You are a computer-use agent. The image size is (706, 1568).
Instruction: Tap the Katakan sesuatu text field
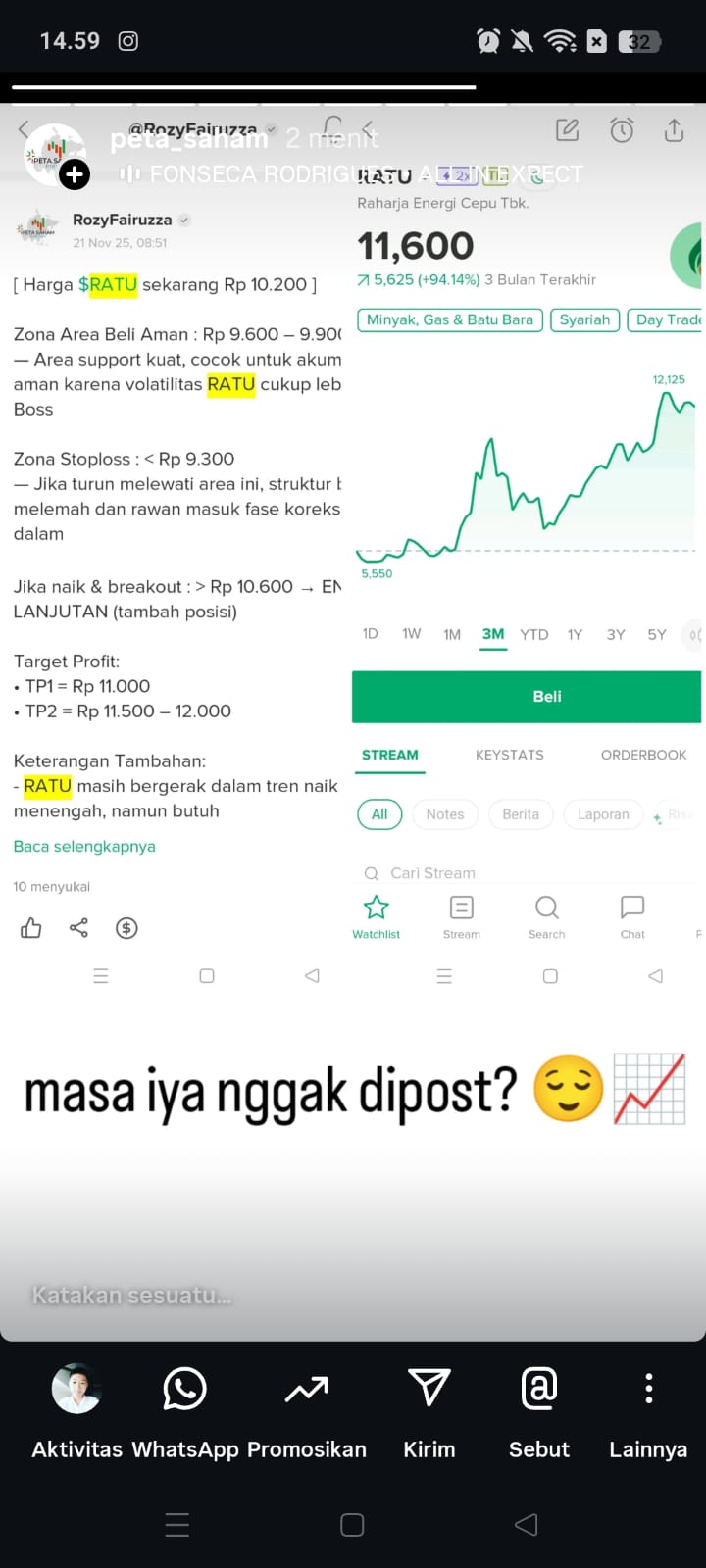(294, 1296)
